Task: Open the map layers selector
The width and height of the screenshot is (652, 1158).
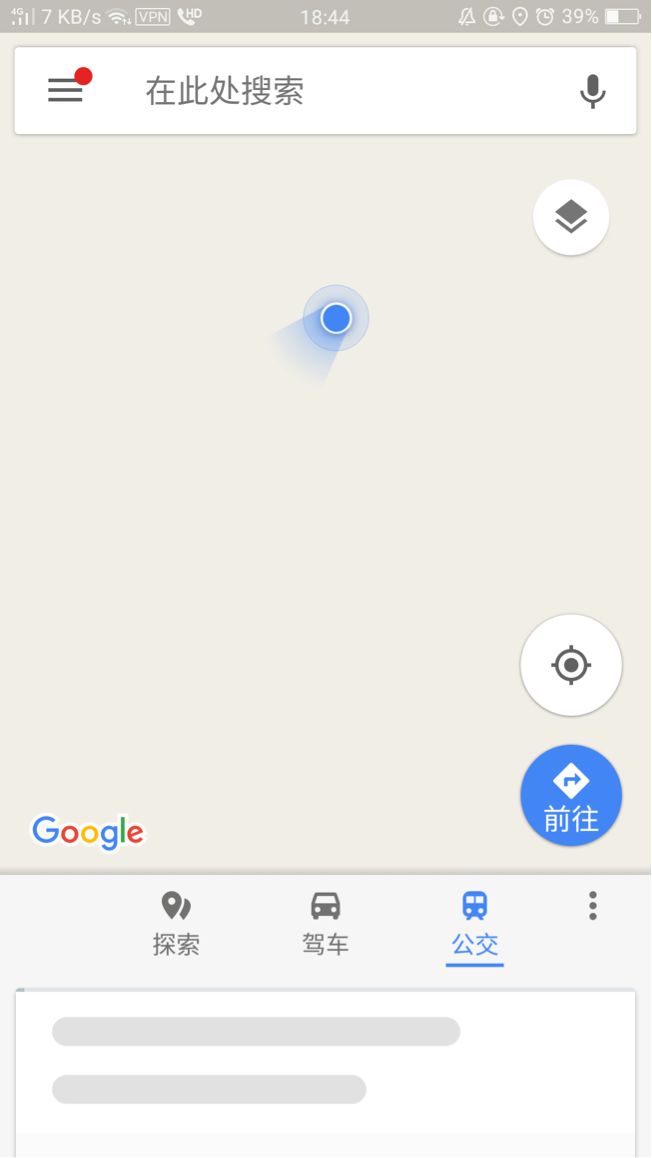Action: tap(571, 217)
